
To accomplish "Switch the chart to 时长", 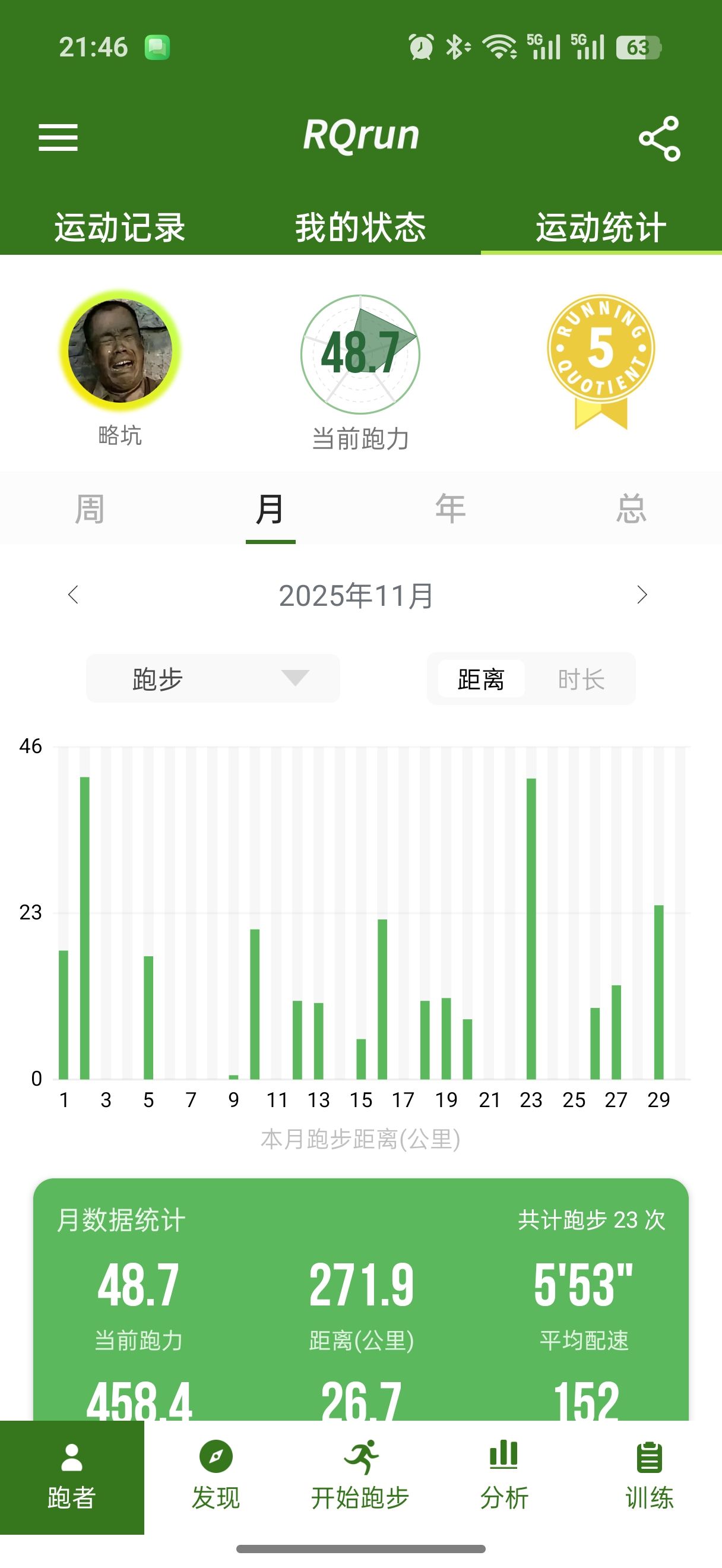I will point(581,679).
